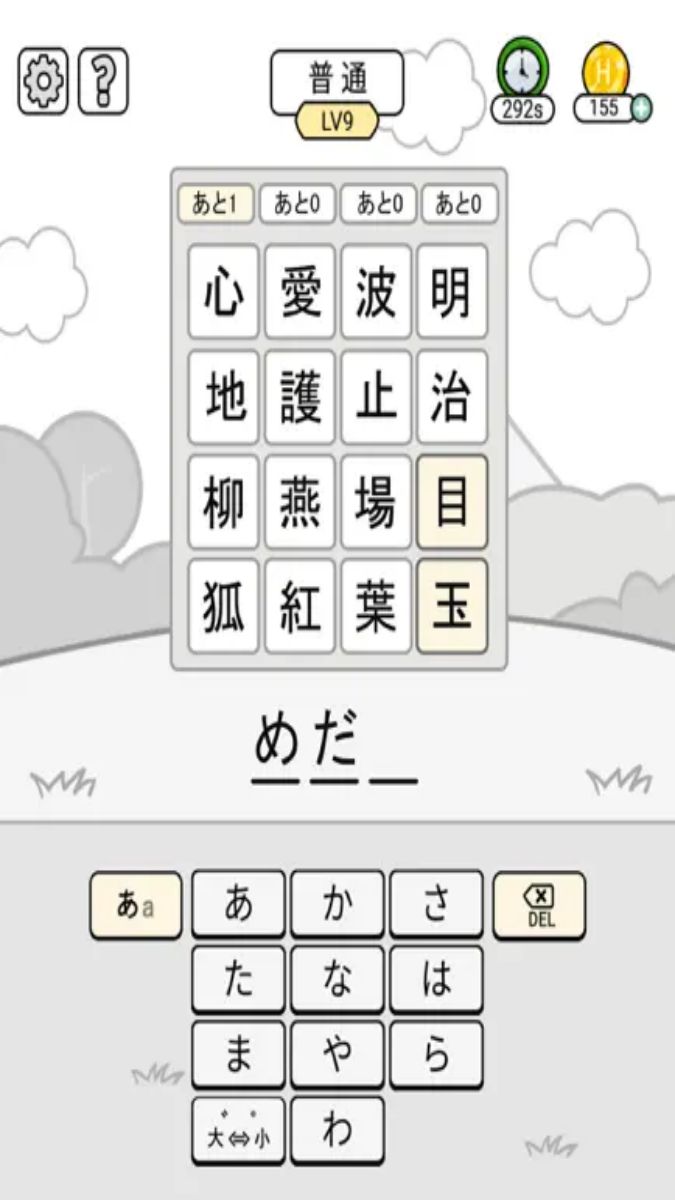Select the kanji tile 愛
This screenshot has height=1200, width=675.
300,291
